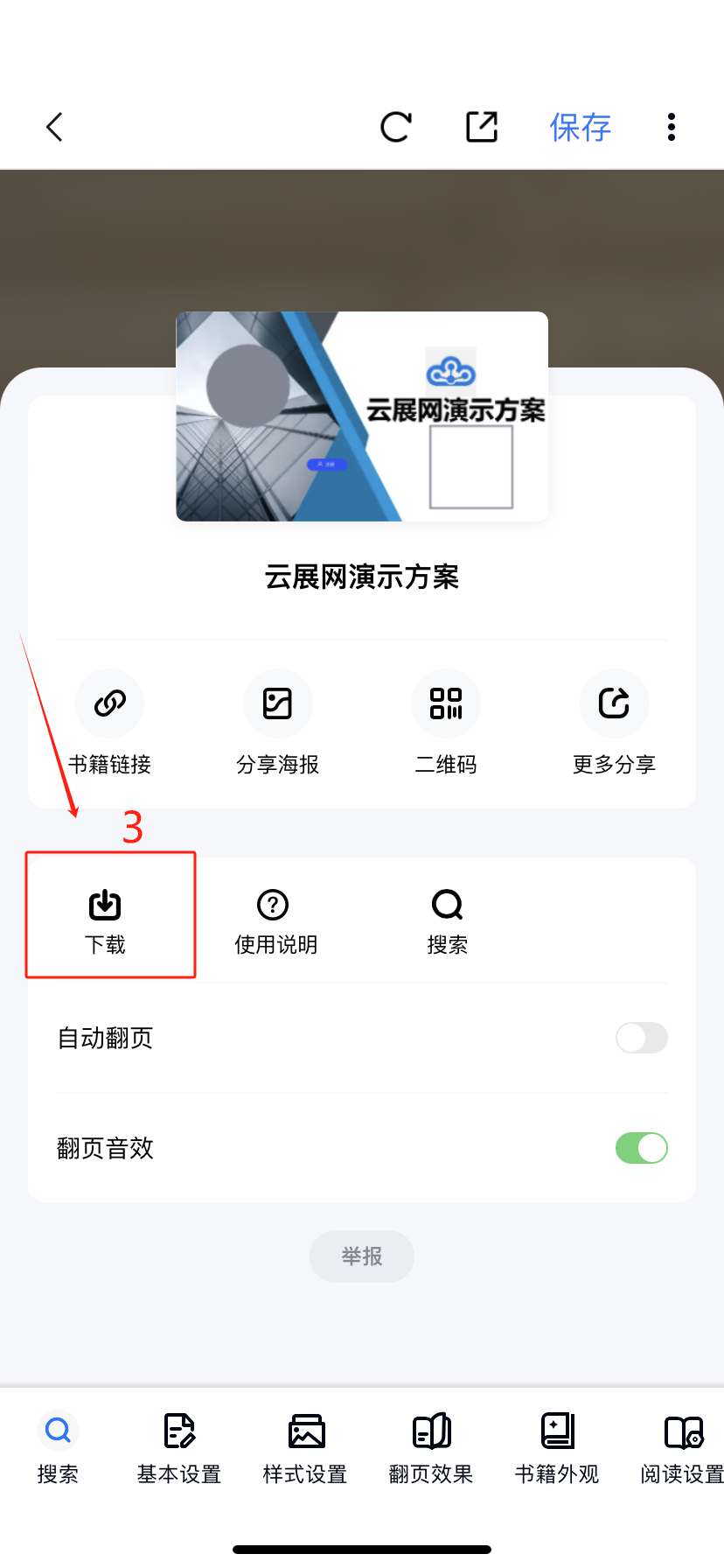The width and height of the screenshot is (724, 1568).
Task: Tap the 举报 report button
Action: (362, 1256)
